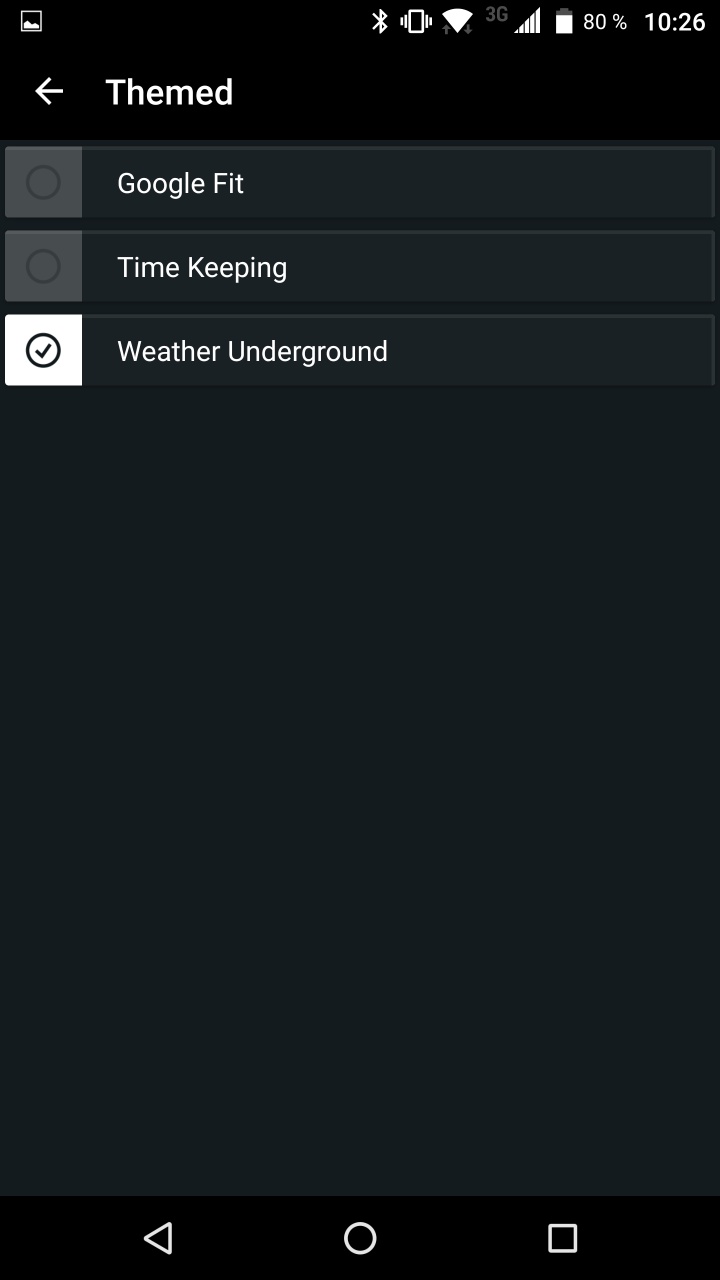
Task: Tap the system home button
Action: coord(360,1238)
